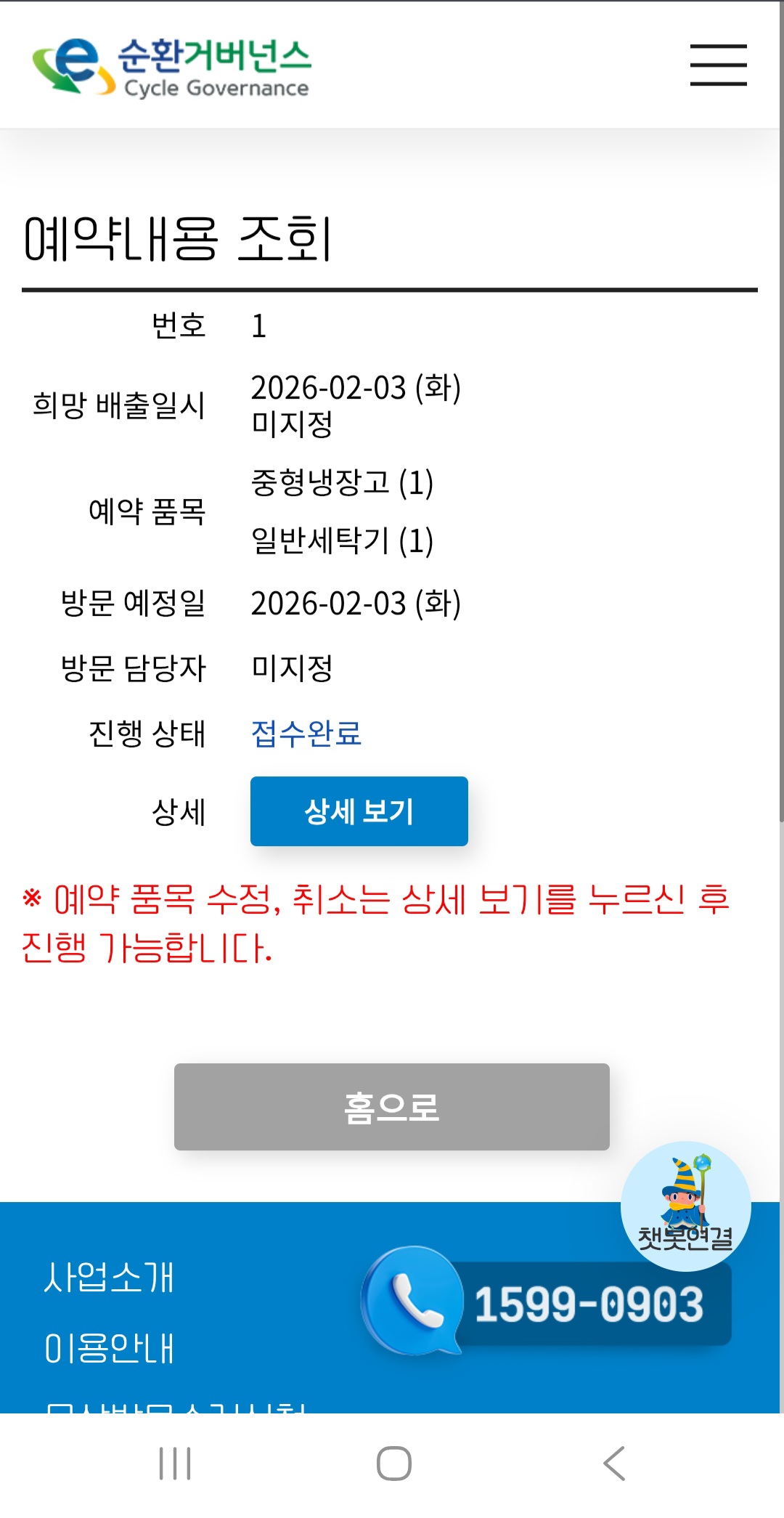The height and width of the screenshot is (1518, 784).
Task: Tap the system back button
Action: [614, 1463]
